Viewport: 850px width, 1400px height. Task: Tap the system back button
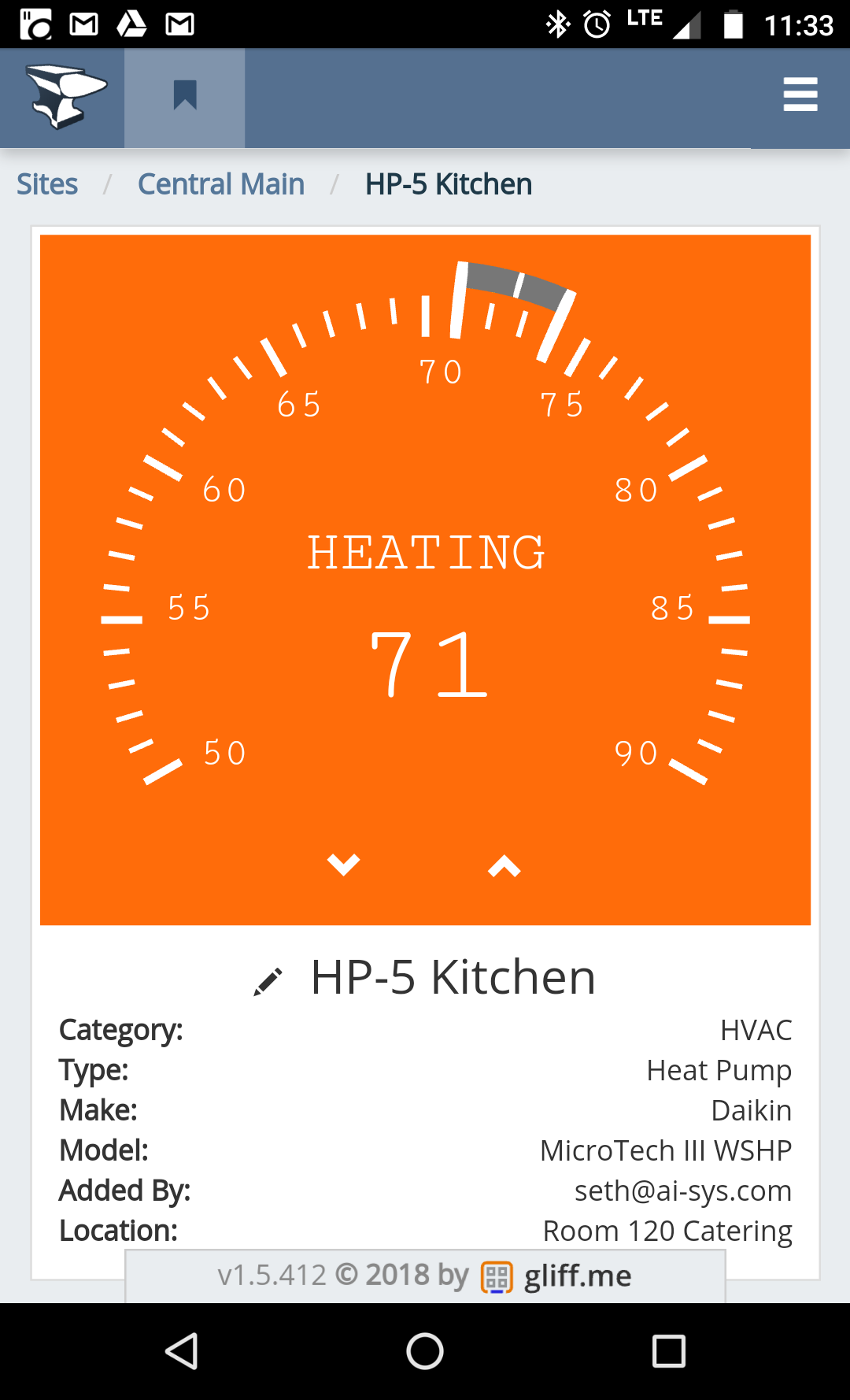182,1351
